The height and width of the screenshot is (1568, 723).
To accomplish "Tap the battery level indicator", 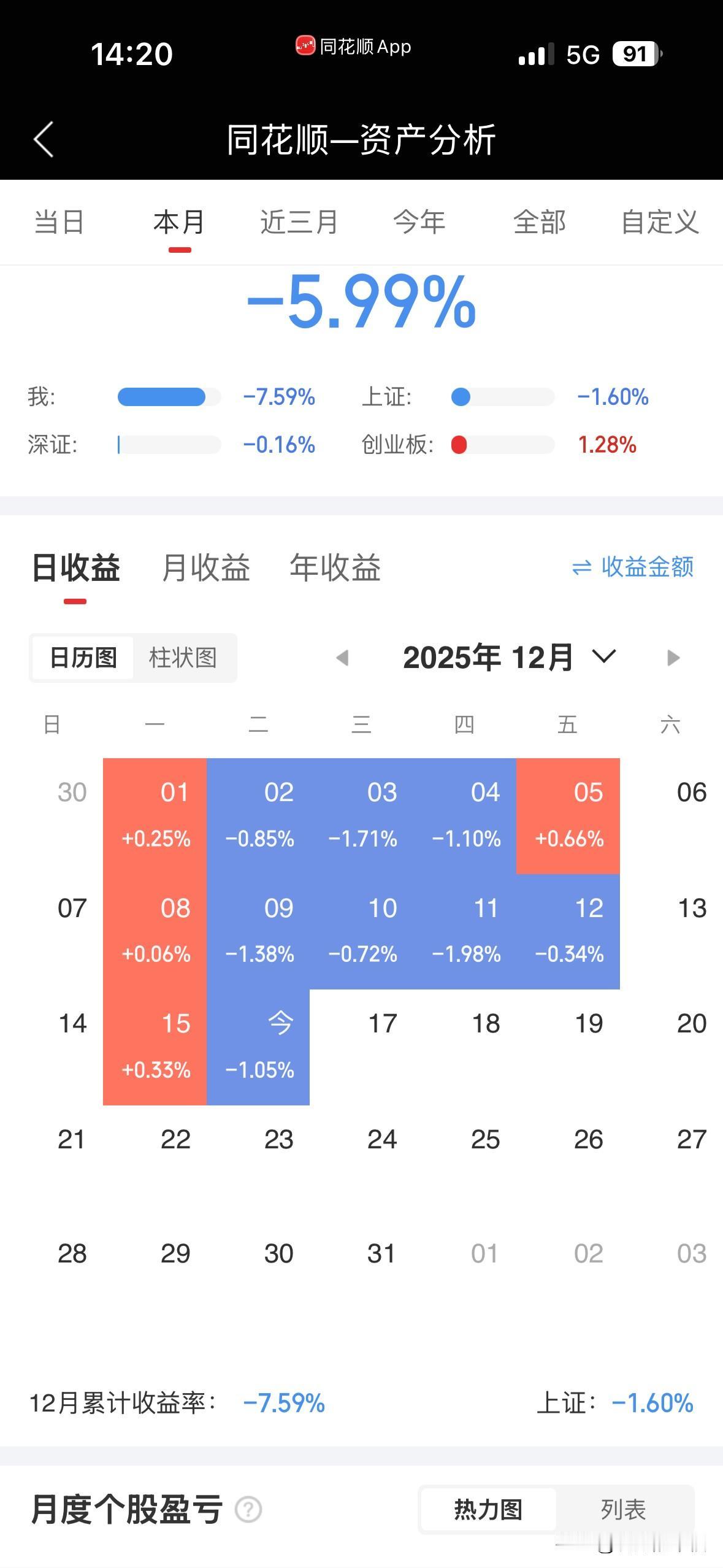I will coord(635,55).
